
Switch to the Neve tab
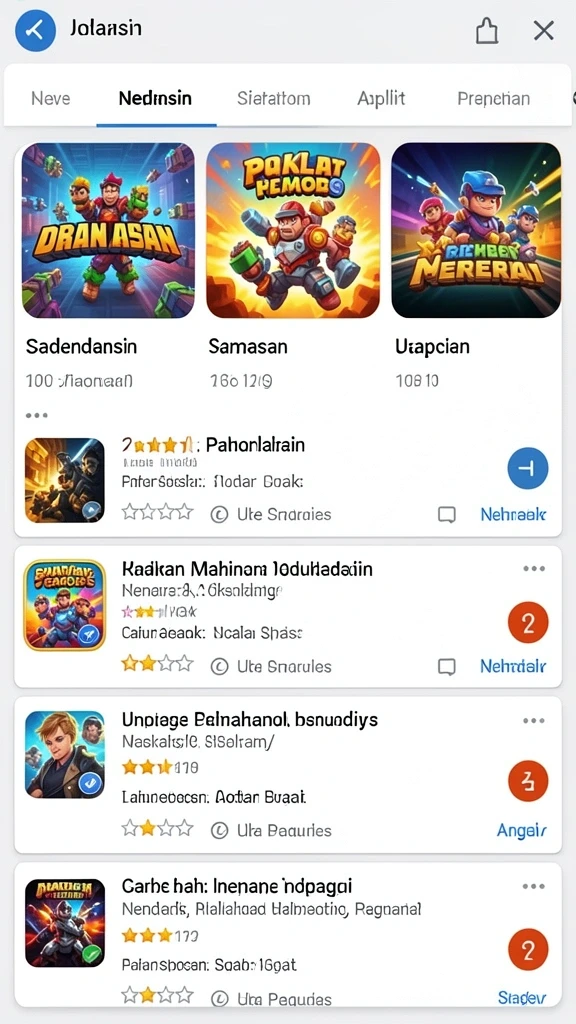[x=50, y=99]
